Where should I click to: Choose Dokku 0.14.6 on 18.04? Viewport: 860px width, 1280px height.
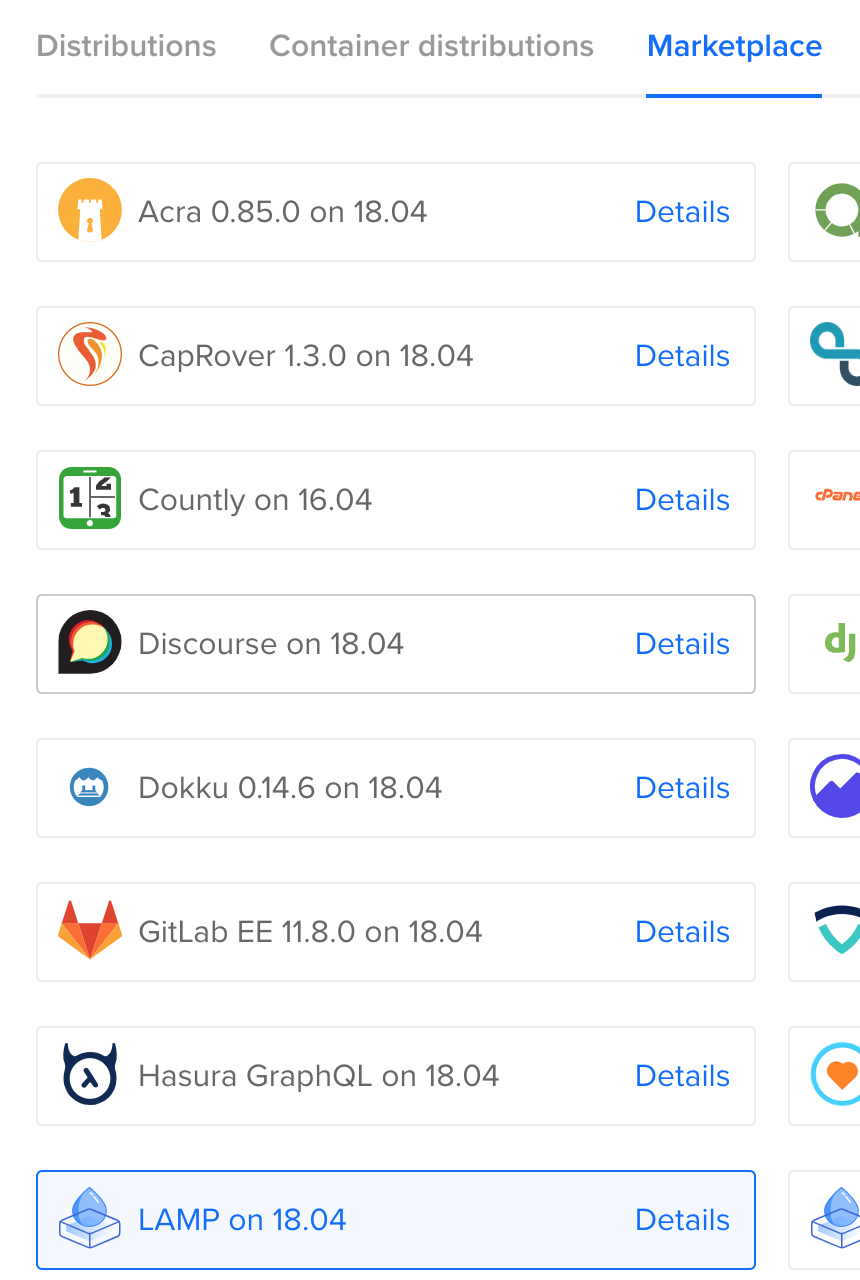point(396,788)
